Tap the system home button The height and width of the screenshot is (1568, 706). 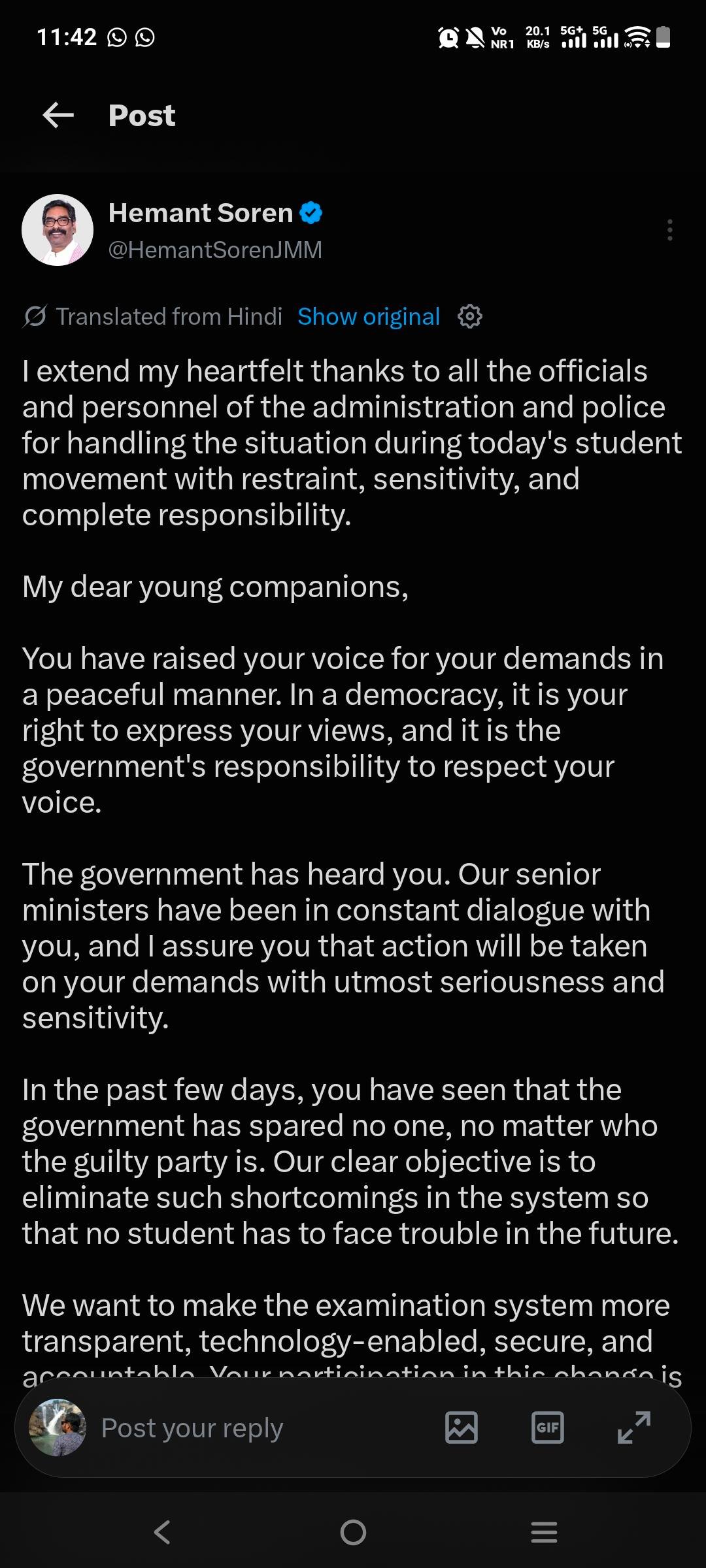pyautogui.click(x=353, y=1532)
